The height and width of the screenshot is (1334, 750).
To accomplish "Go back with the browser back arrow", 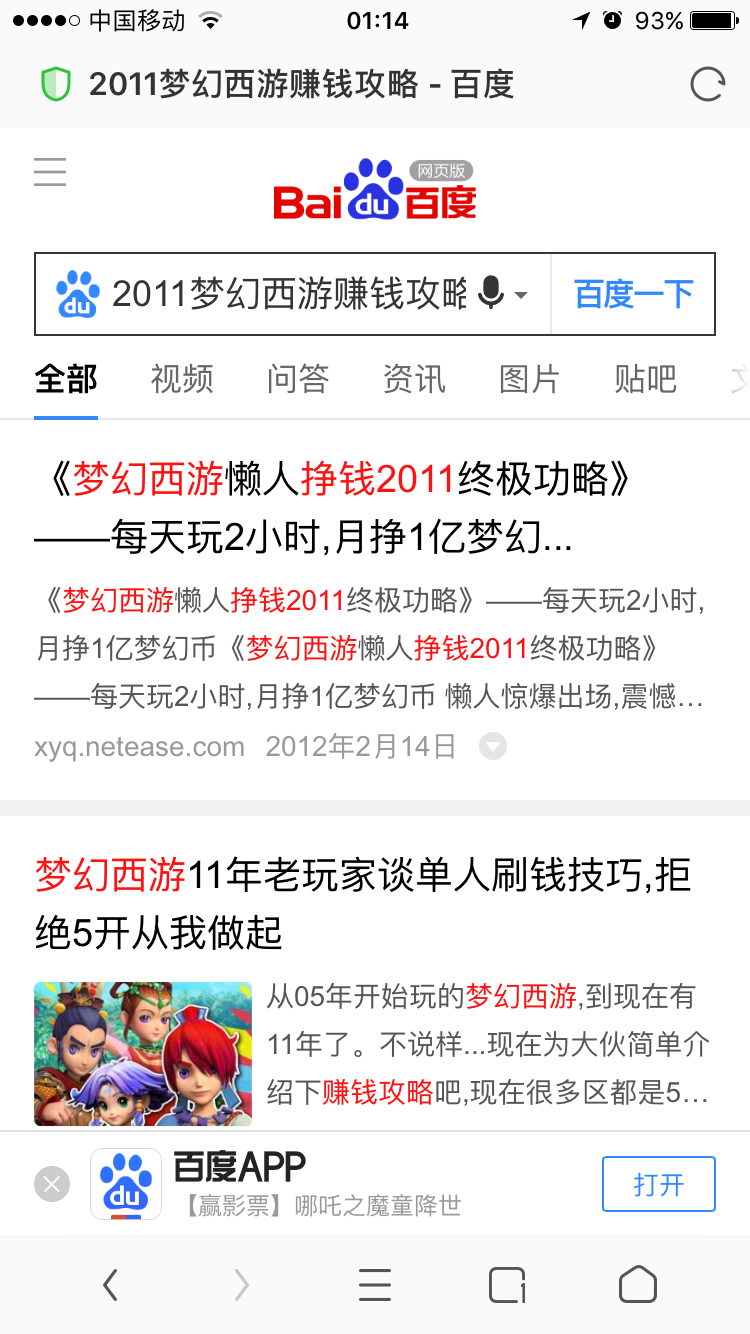I will click(110, 1285).
